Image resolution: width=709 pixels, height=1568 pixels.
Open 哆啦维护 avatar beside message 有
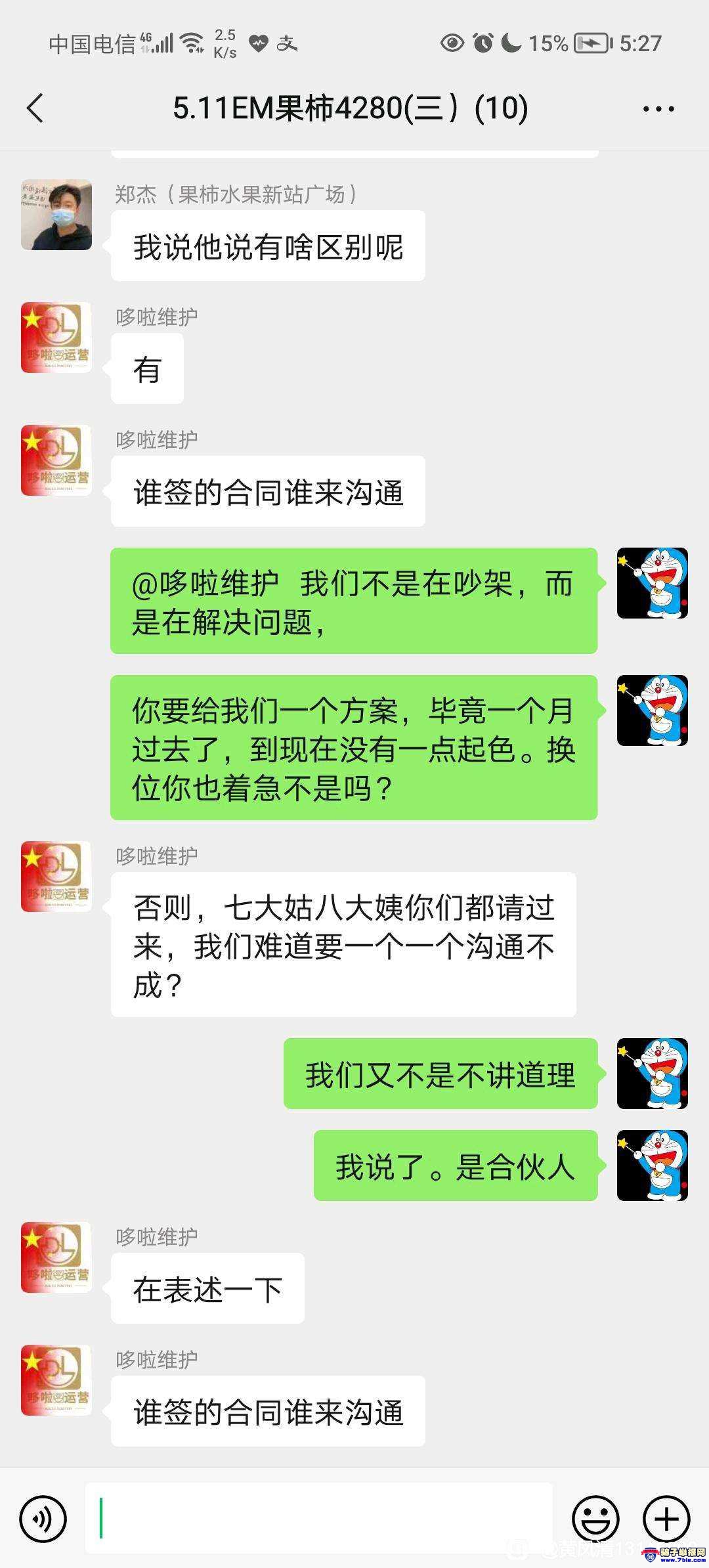click(56, 338)
